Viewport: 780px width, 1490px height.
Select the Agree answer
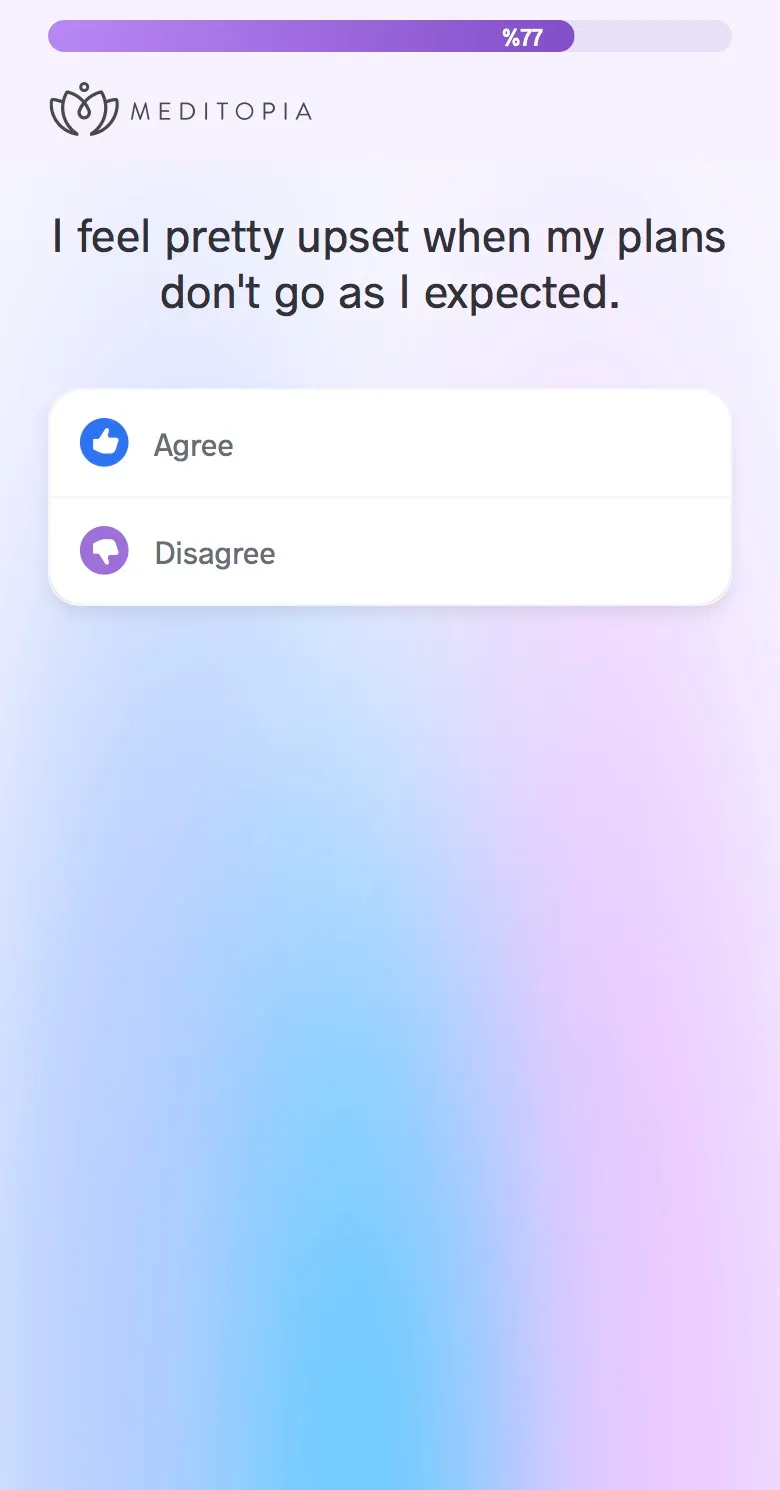tap(390, 444)
